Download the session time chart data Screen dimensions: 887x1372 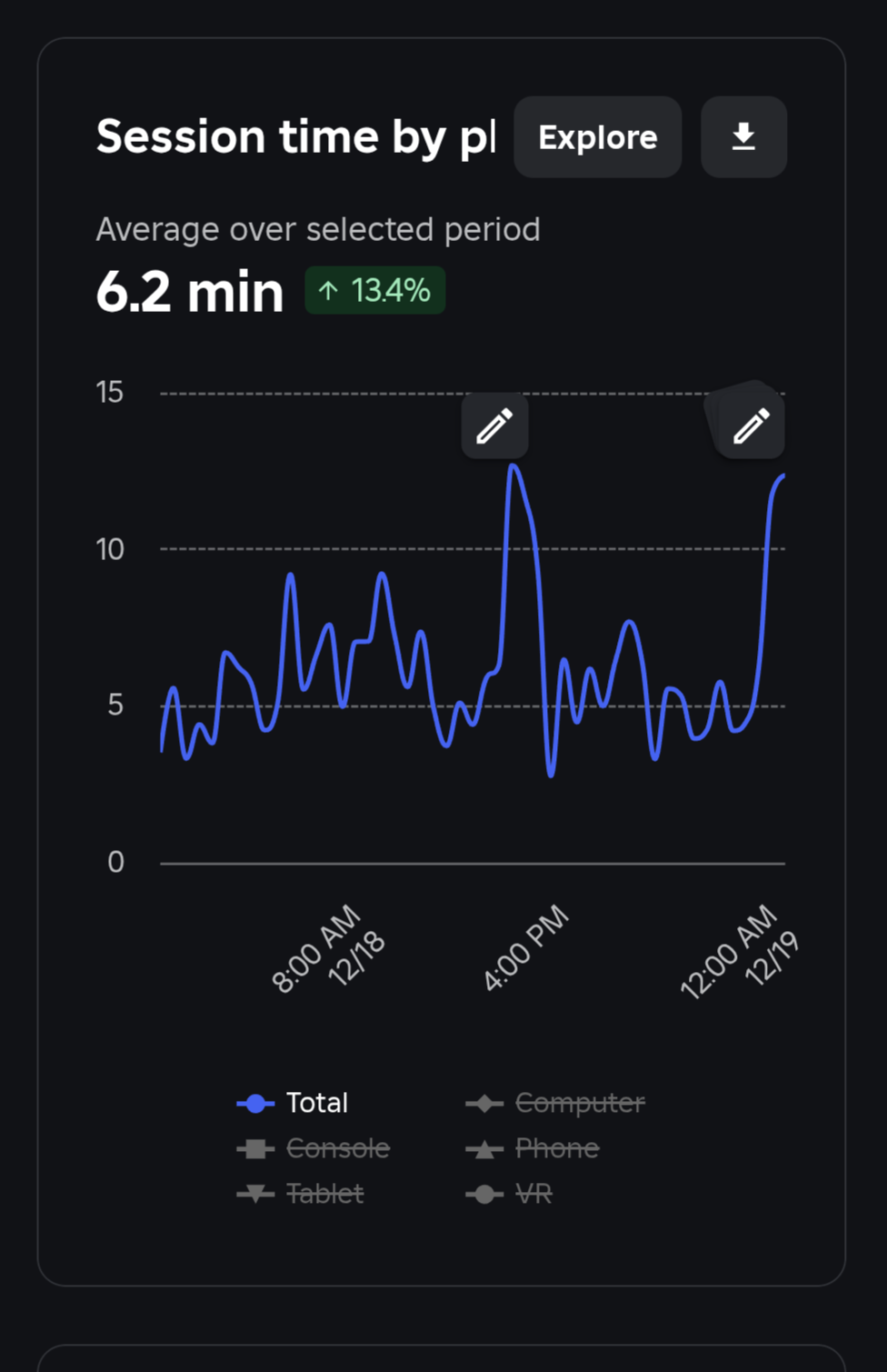tap(743, 137)
